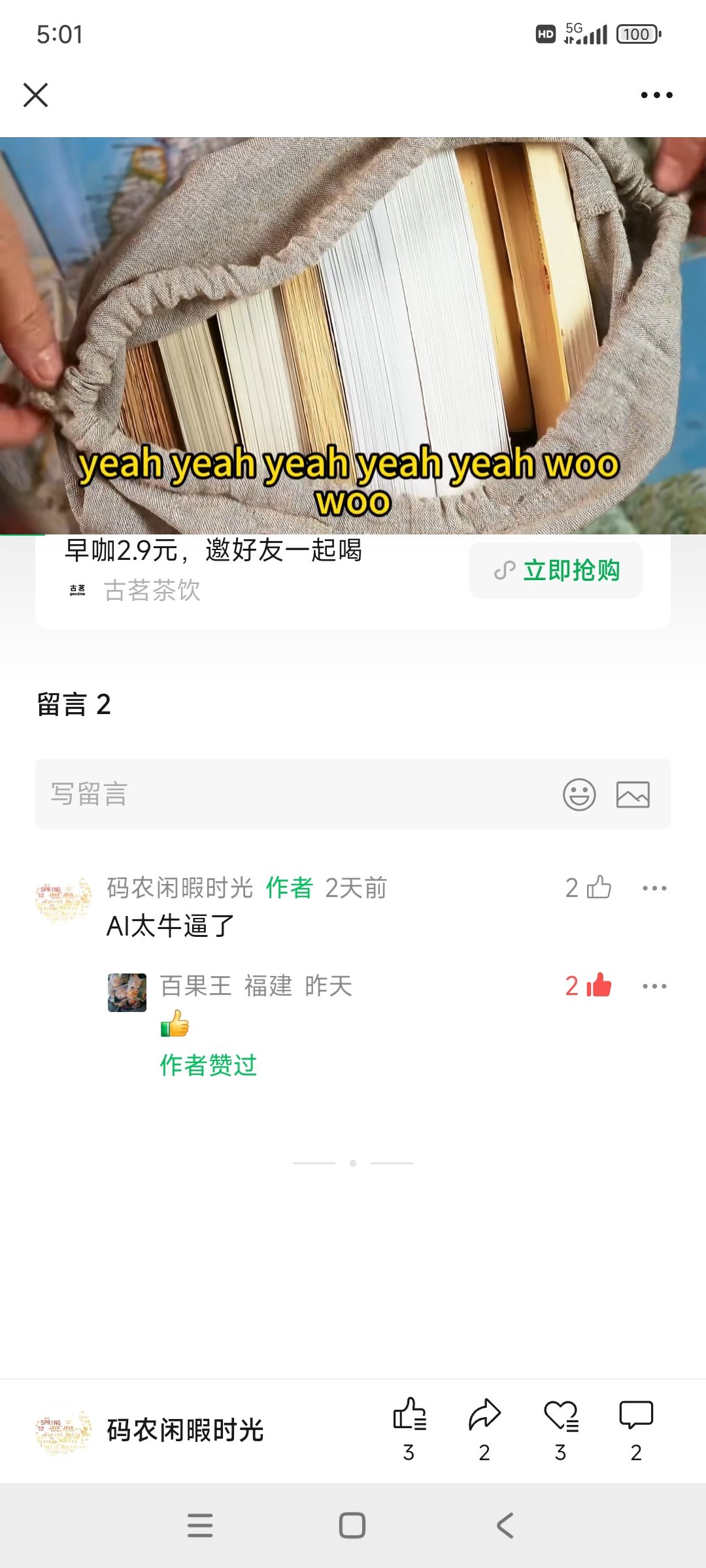Share the article via arrow icon
This screenshot has height=1568, width=706.
click(484, 1416)
